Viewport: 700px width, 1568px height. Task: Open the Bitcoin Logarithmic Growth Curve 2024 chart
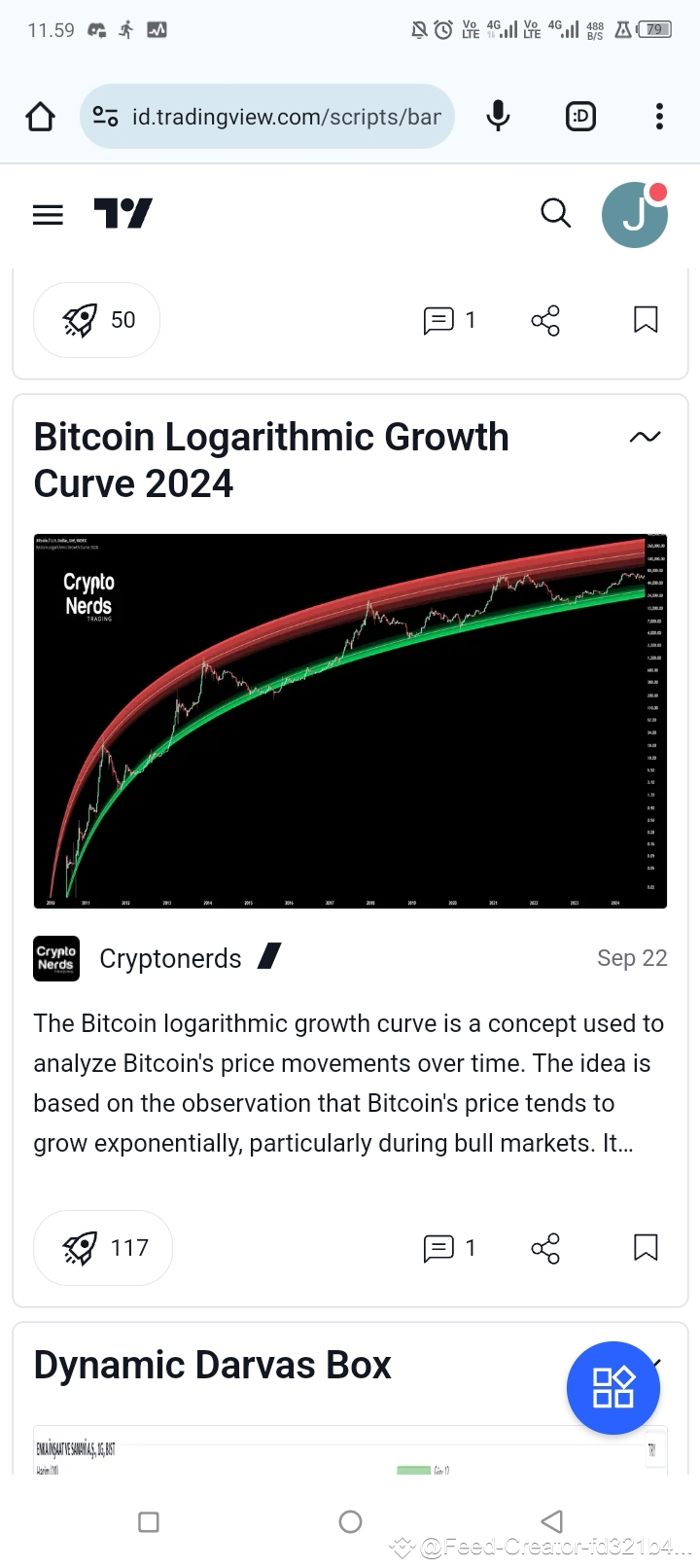pyautogui.click(x=350, y=721)
